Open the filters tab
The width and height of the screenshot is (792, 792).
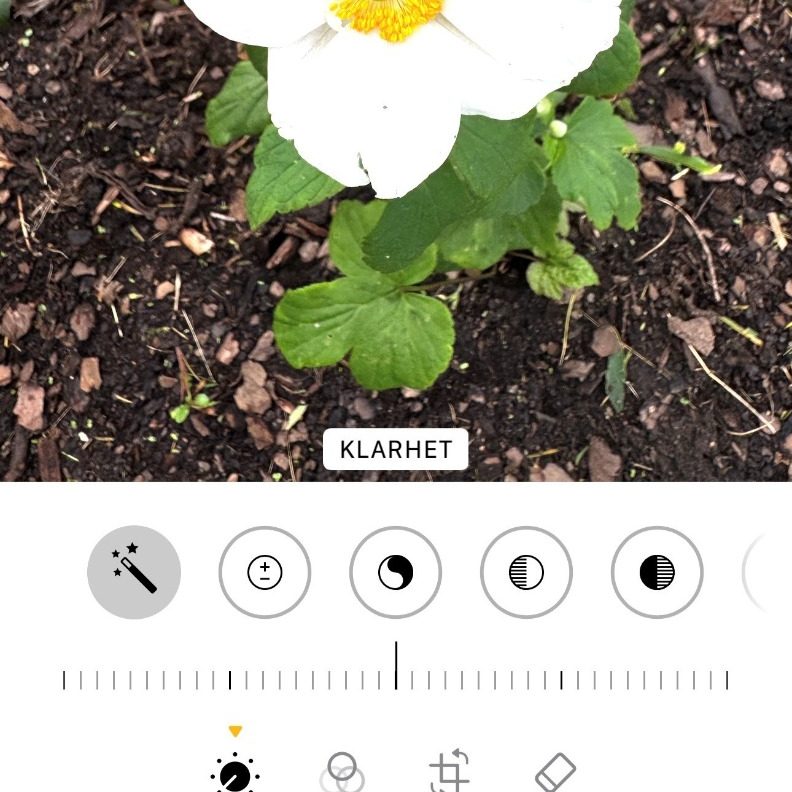342,774
